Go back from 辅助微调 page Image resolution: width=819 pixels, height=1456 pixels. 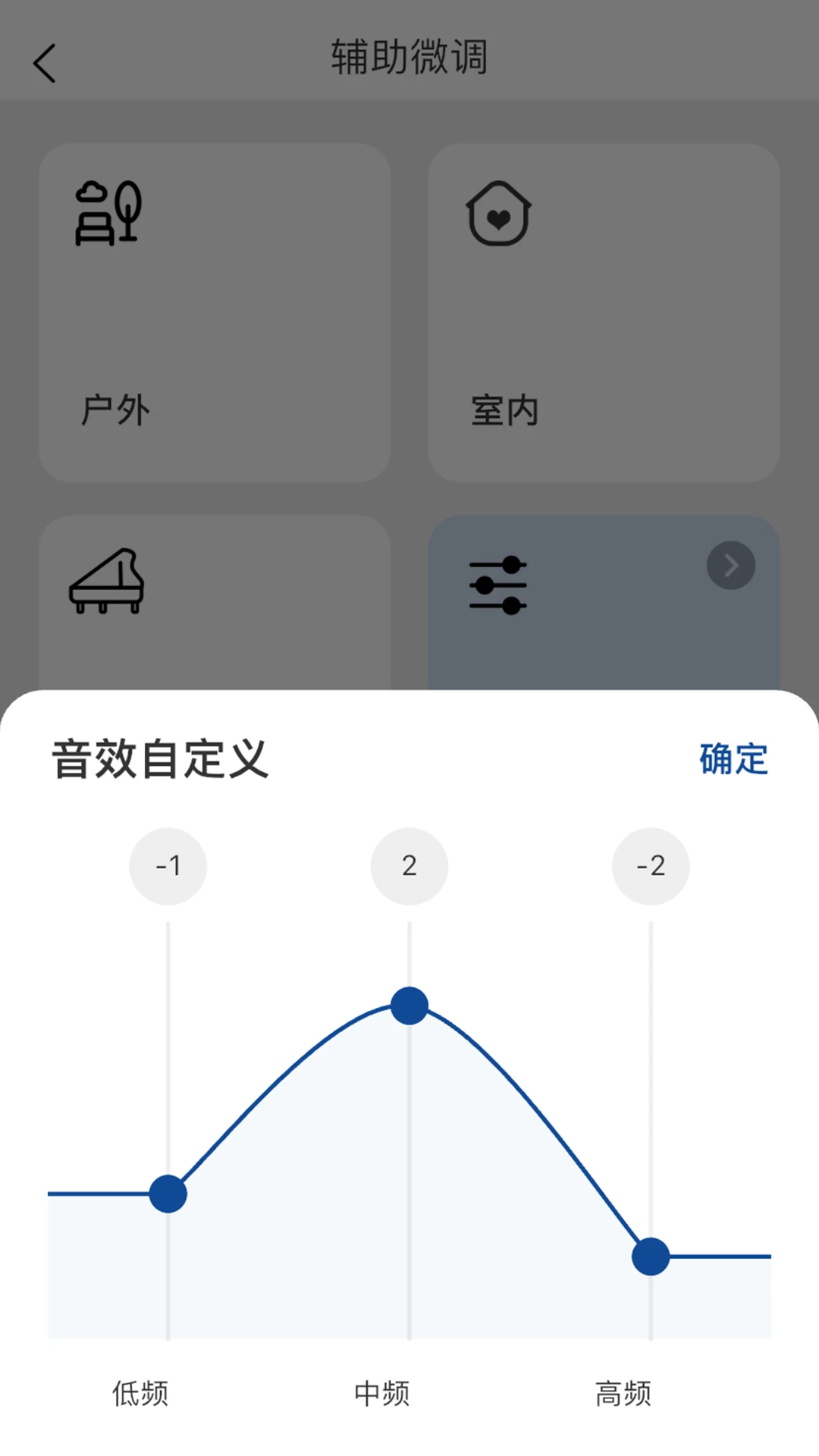pos(45,63)
